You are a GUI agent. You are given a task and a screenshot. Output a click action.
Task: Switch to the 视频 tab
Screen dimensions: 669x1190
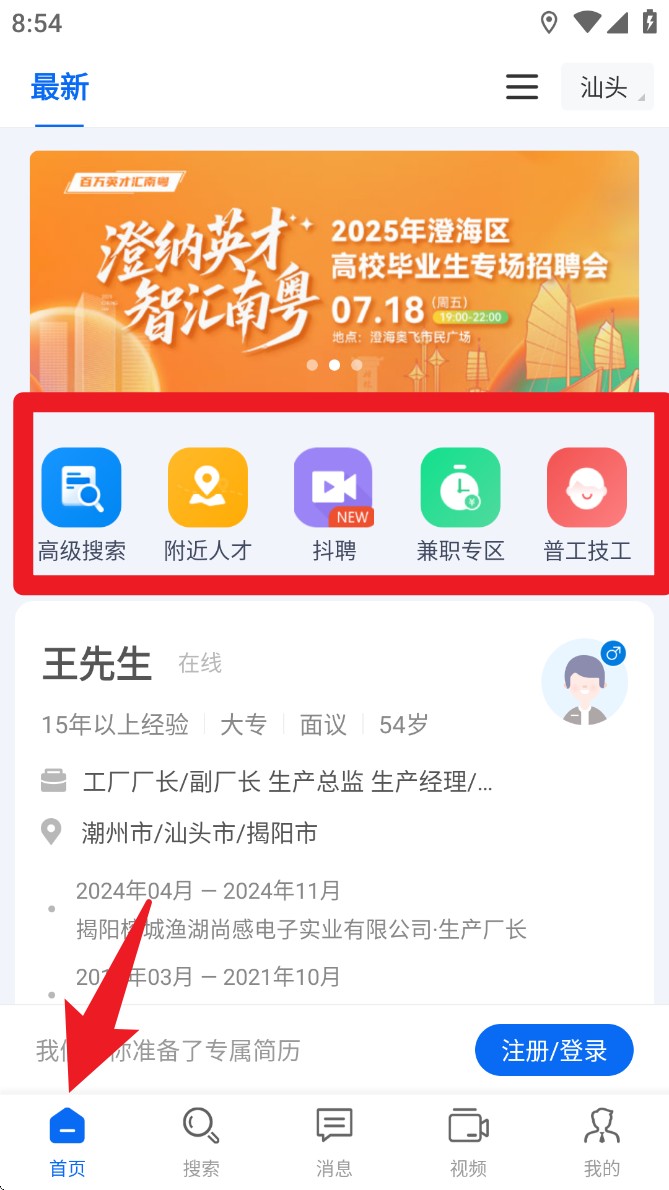(468, 1142)
